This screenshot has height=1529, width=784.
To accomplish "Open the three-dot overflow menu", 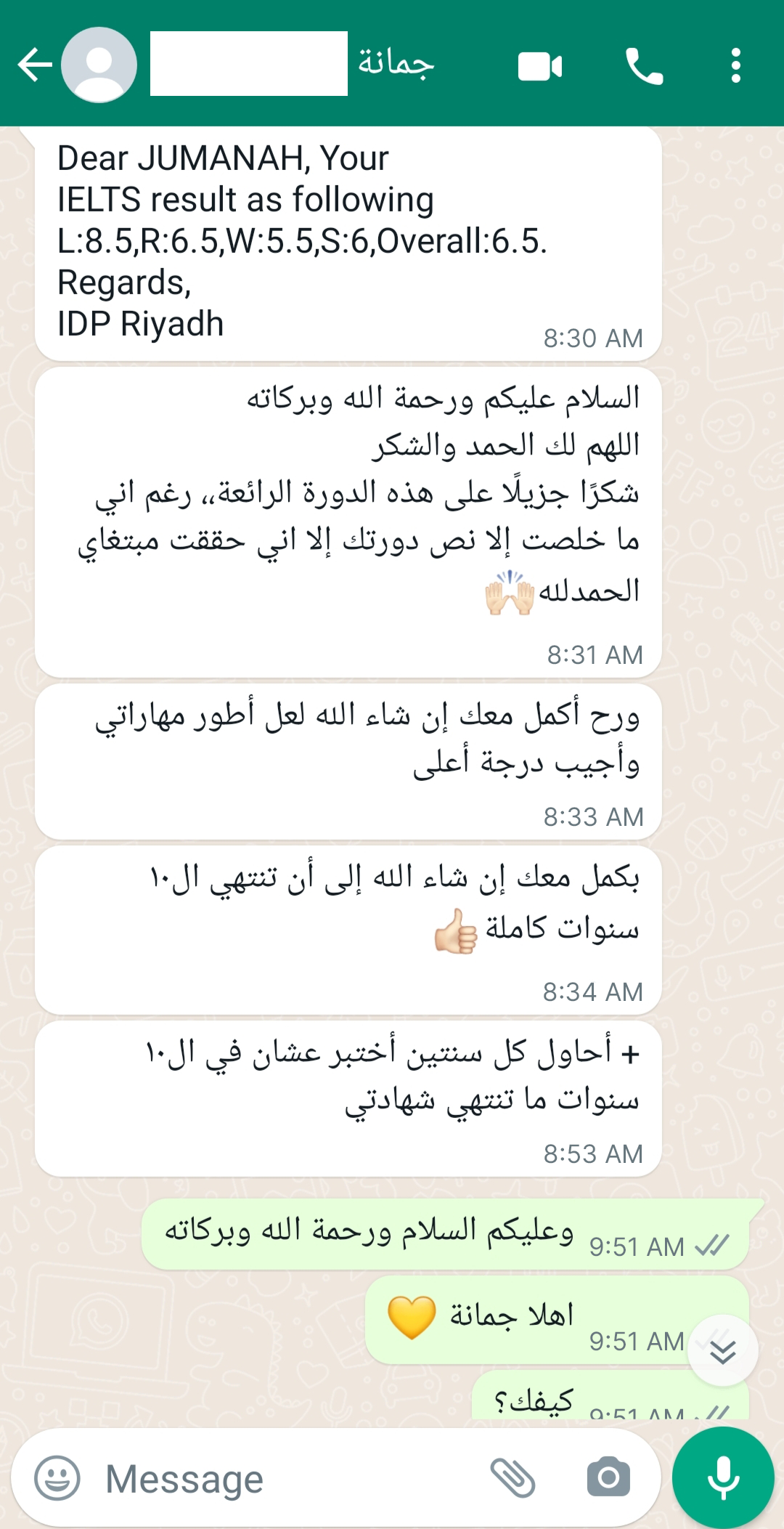I will point(735,66).
